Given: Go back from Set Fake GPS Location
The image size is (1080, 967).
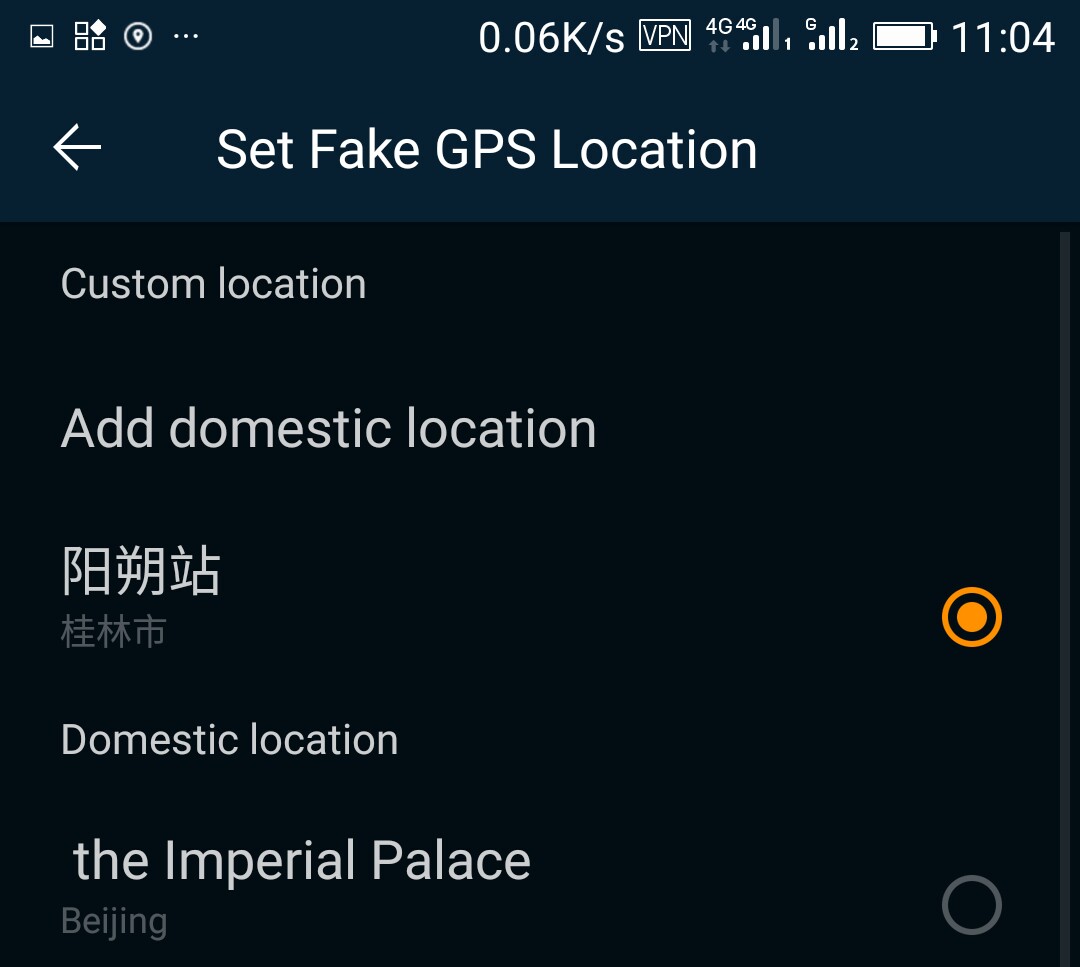Looking at the screenshot, I should [77, 149].
